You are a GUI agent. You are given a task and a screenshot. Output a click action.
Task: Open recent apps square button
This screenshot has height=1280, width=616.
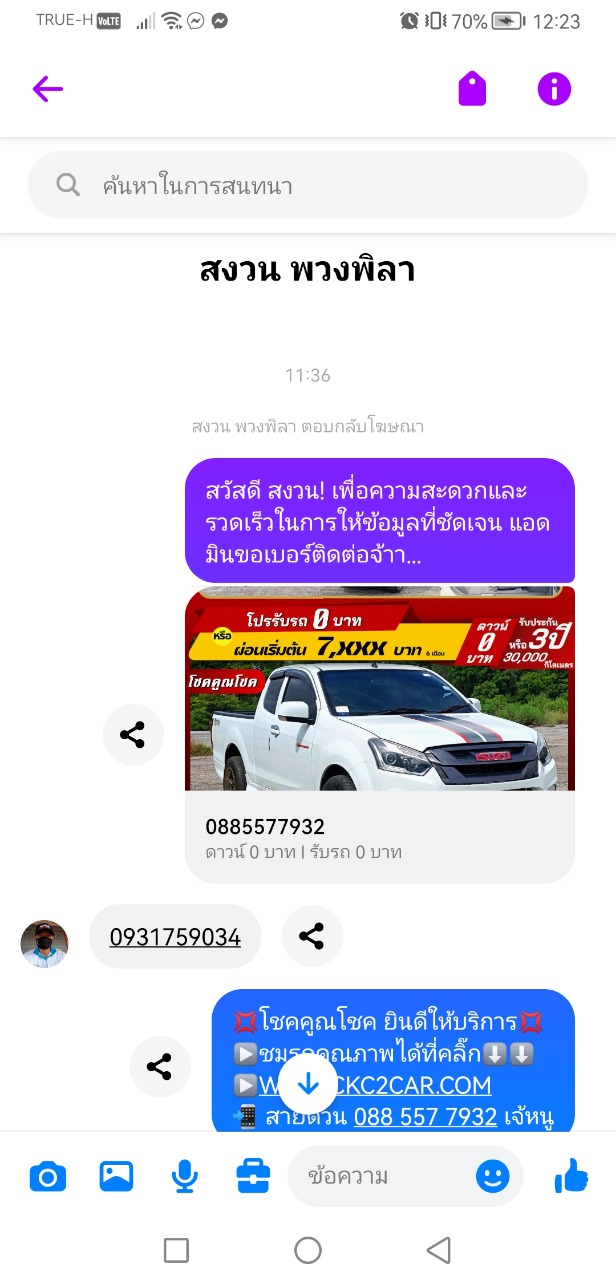click(x=176, y=1250)
